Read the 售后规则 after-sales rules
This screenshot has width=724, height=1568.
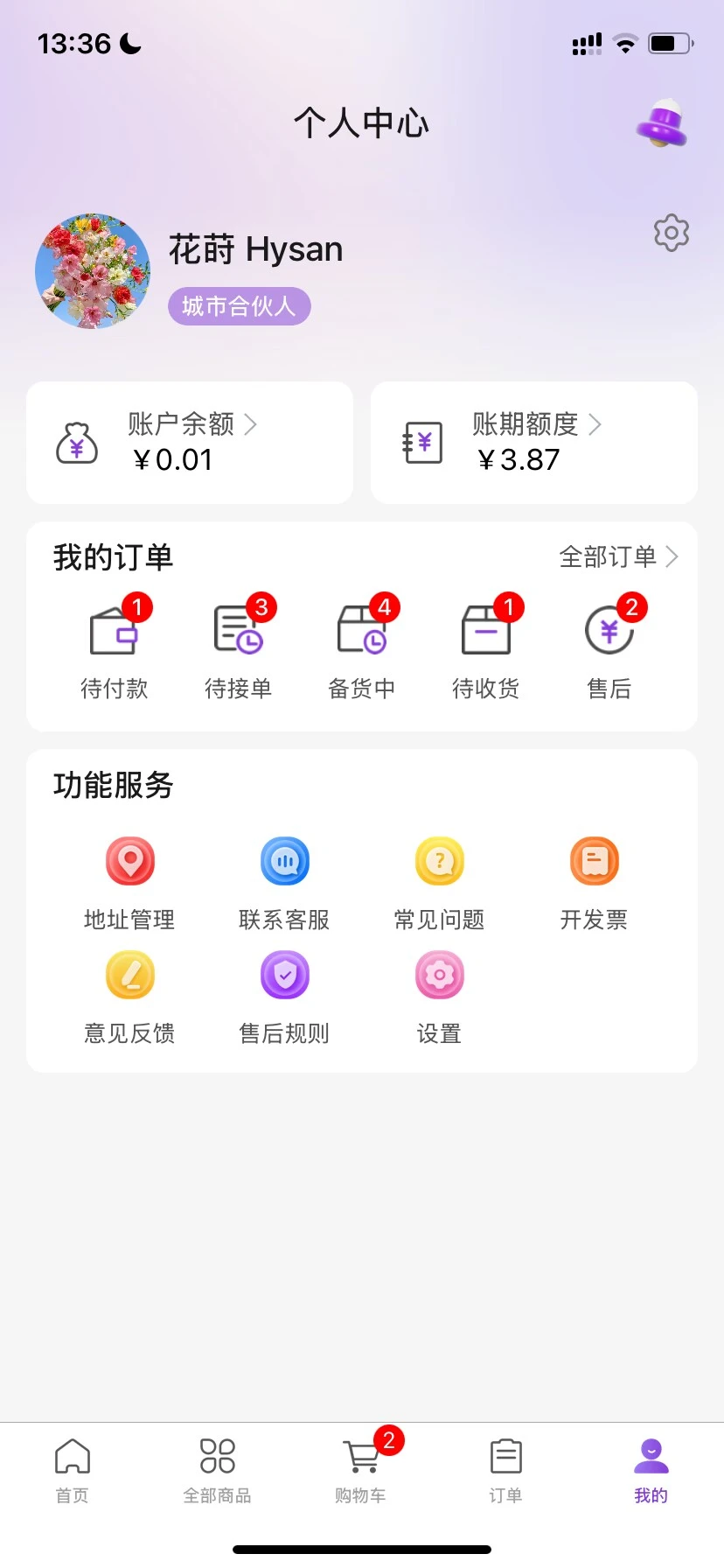(x=284, y=997)
